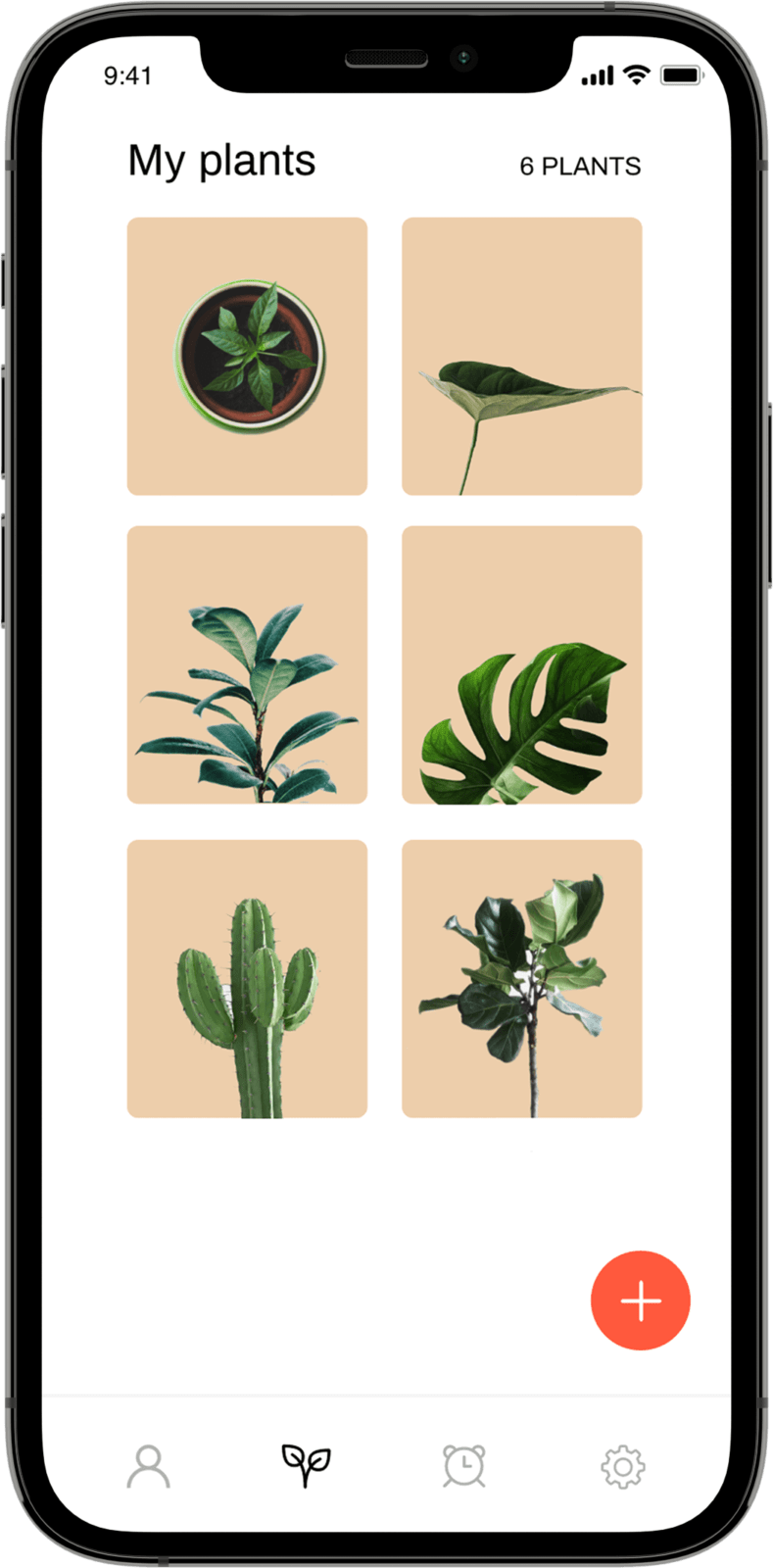
Task: Open the cactus plant card
Action: [247, 978]
